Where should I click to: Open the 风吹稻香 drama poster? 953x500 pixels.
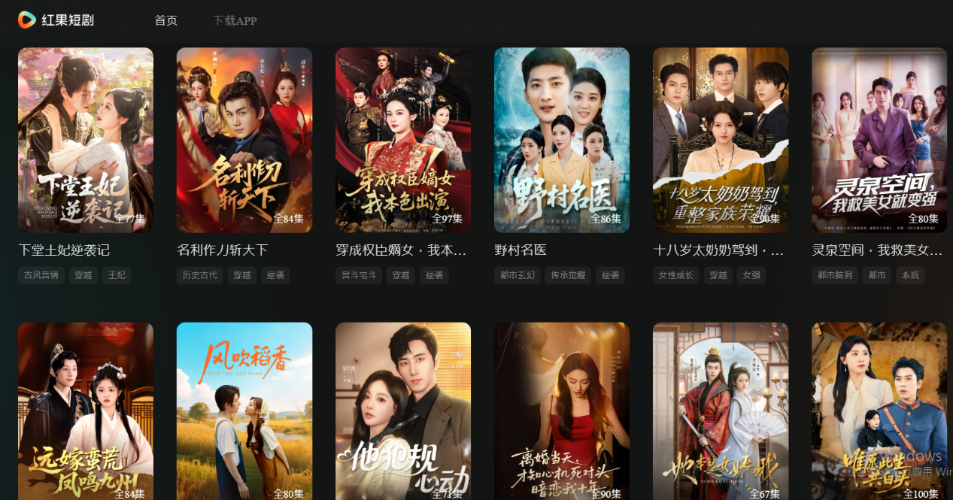[244, 411]
